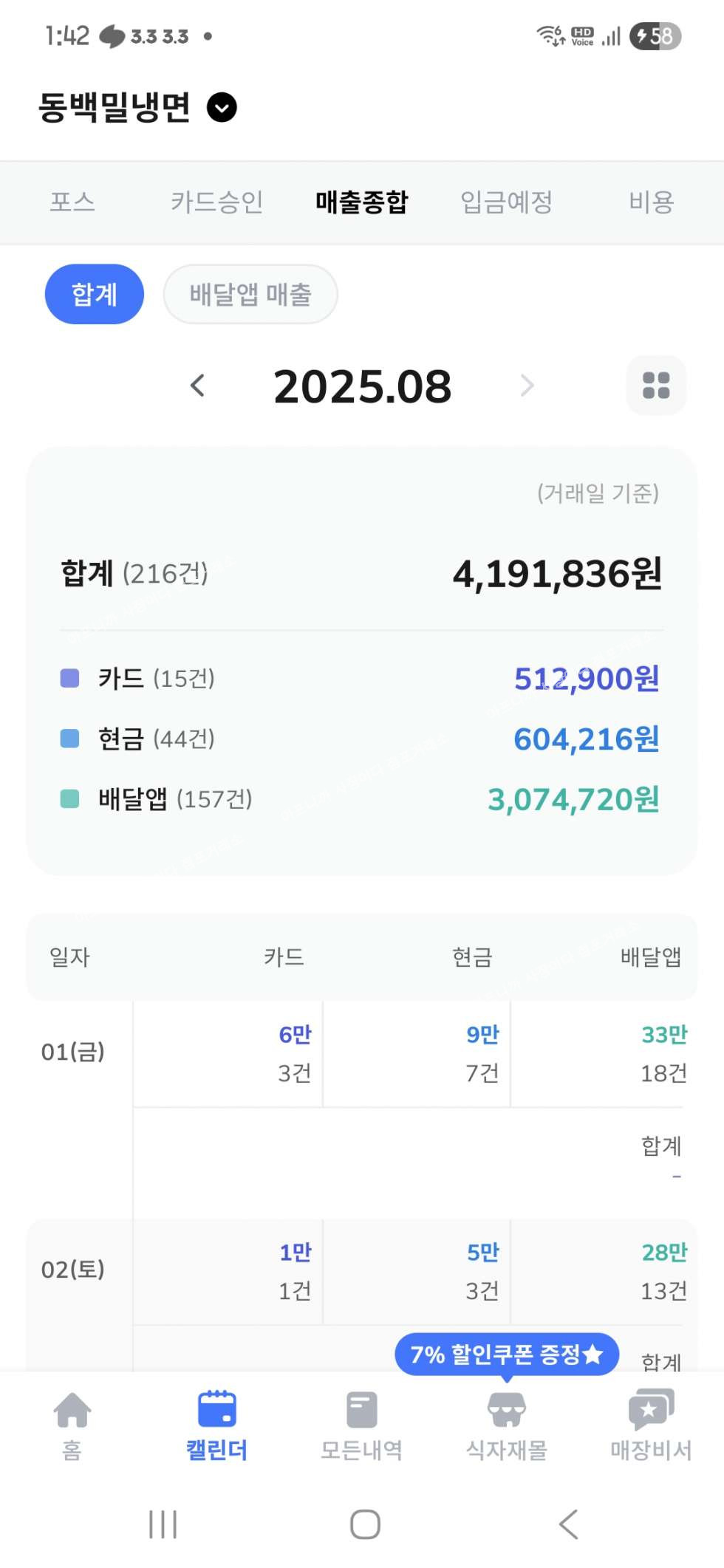
Task: Open the 모든내역 tab
Action: click(x=362, y=1425)
